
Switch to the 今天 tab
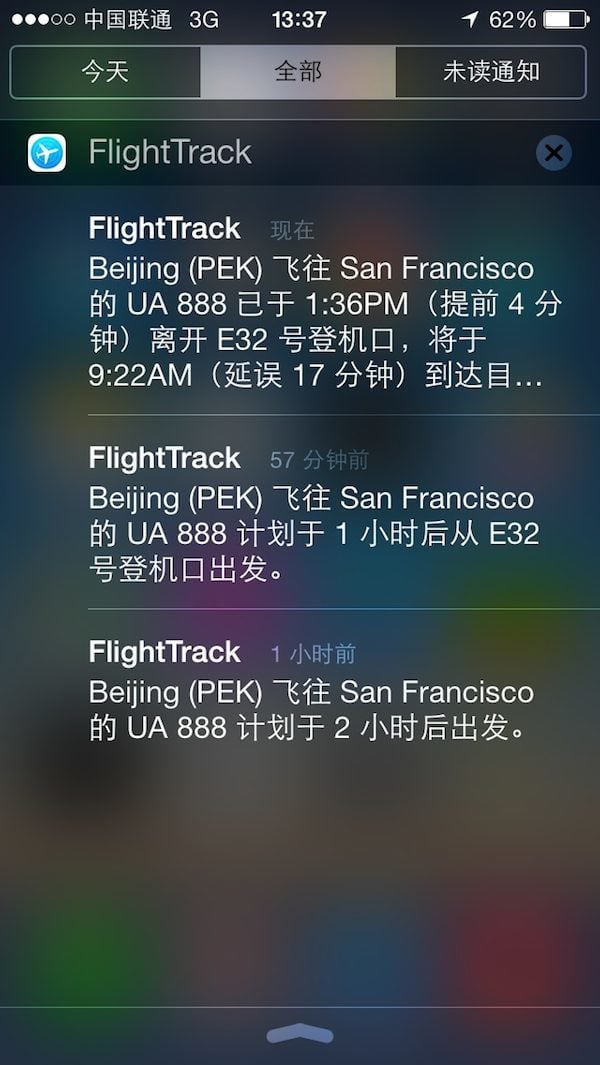pyautogui.click(x=105, y=72)
